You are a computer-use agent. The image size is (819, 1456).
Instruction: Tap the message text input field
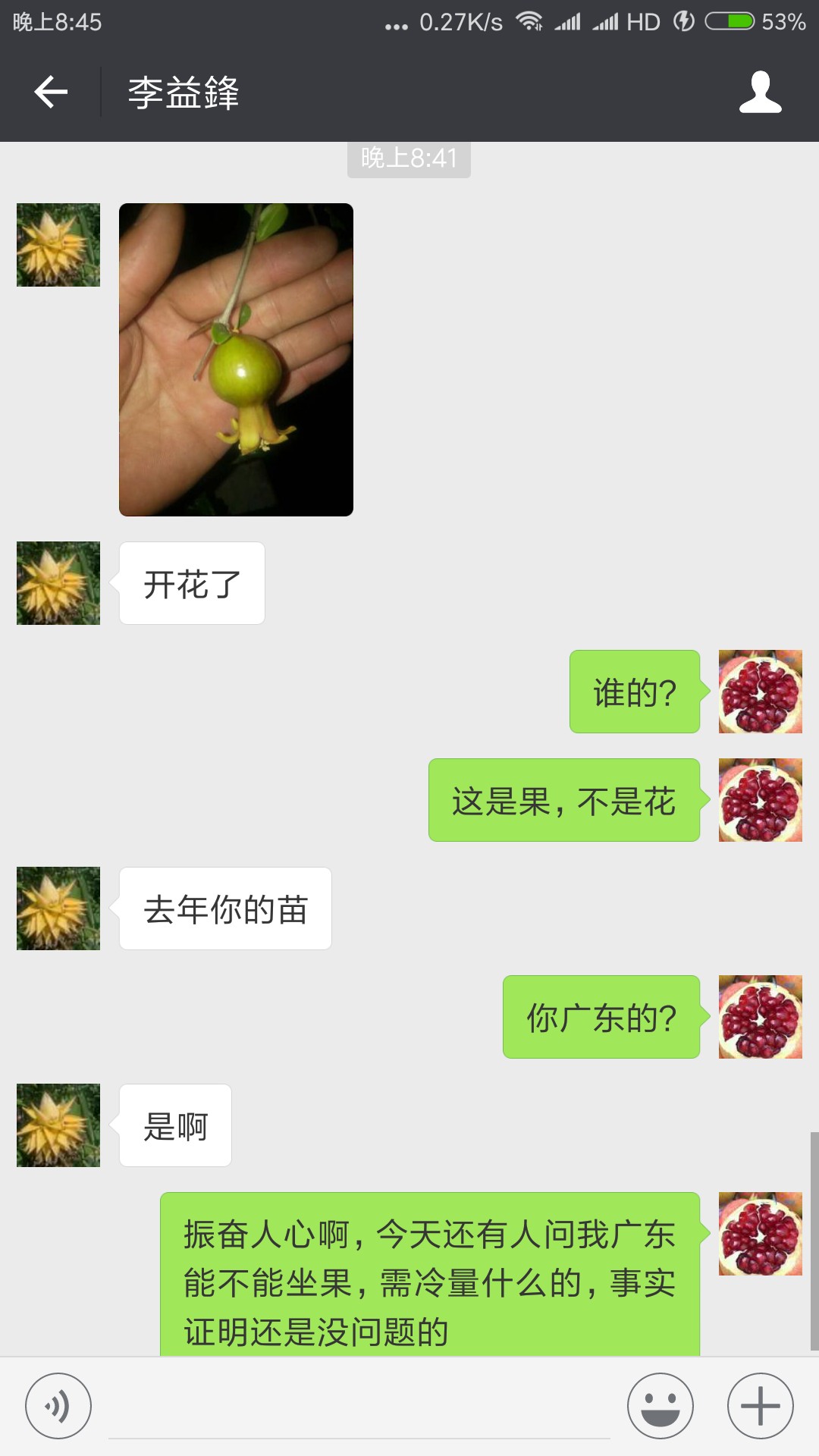coord(359,1409)
